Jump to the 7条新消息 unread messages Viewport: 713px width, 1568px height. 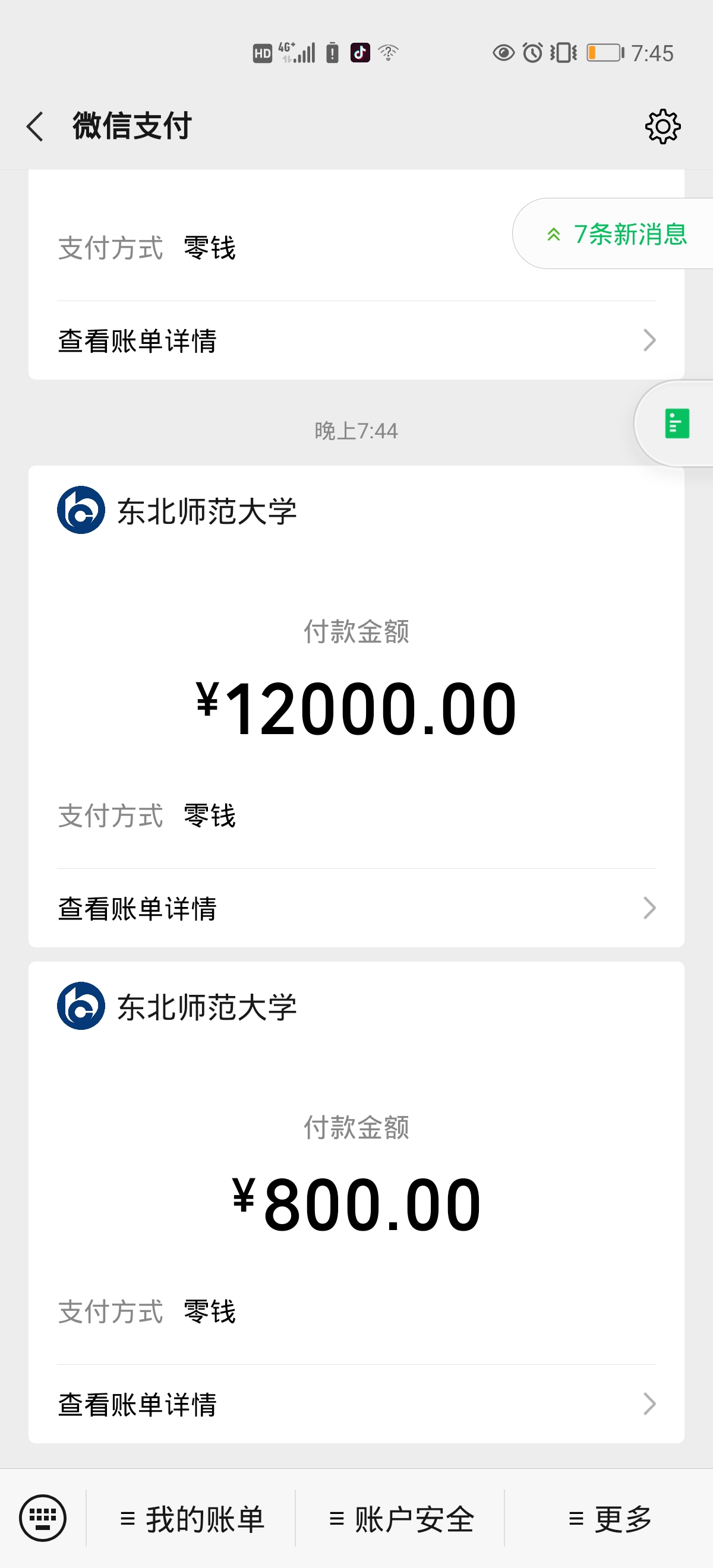616,234
